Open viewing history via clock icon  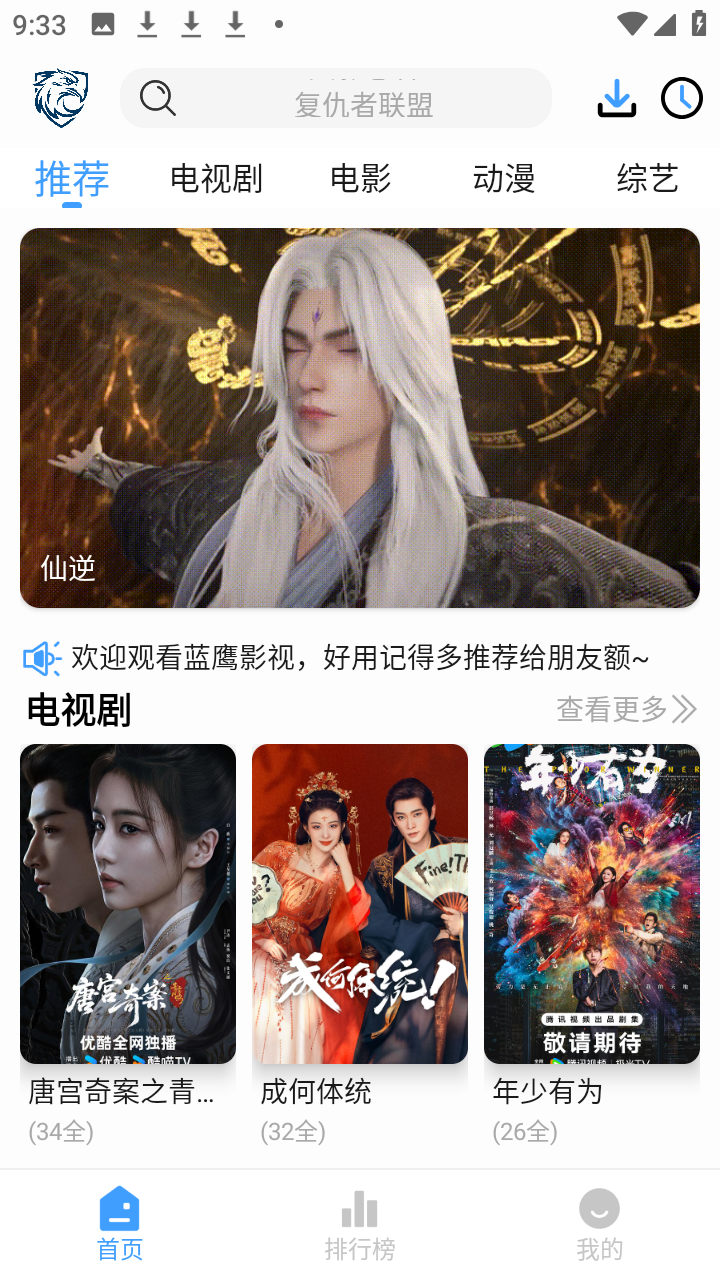click(x=681, y=98)
